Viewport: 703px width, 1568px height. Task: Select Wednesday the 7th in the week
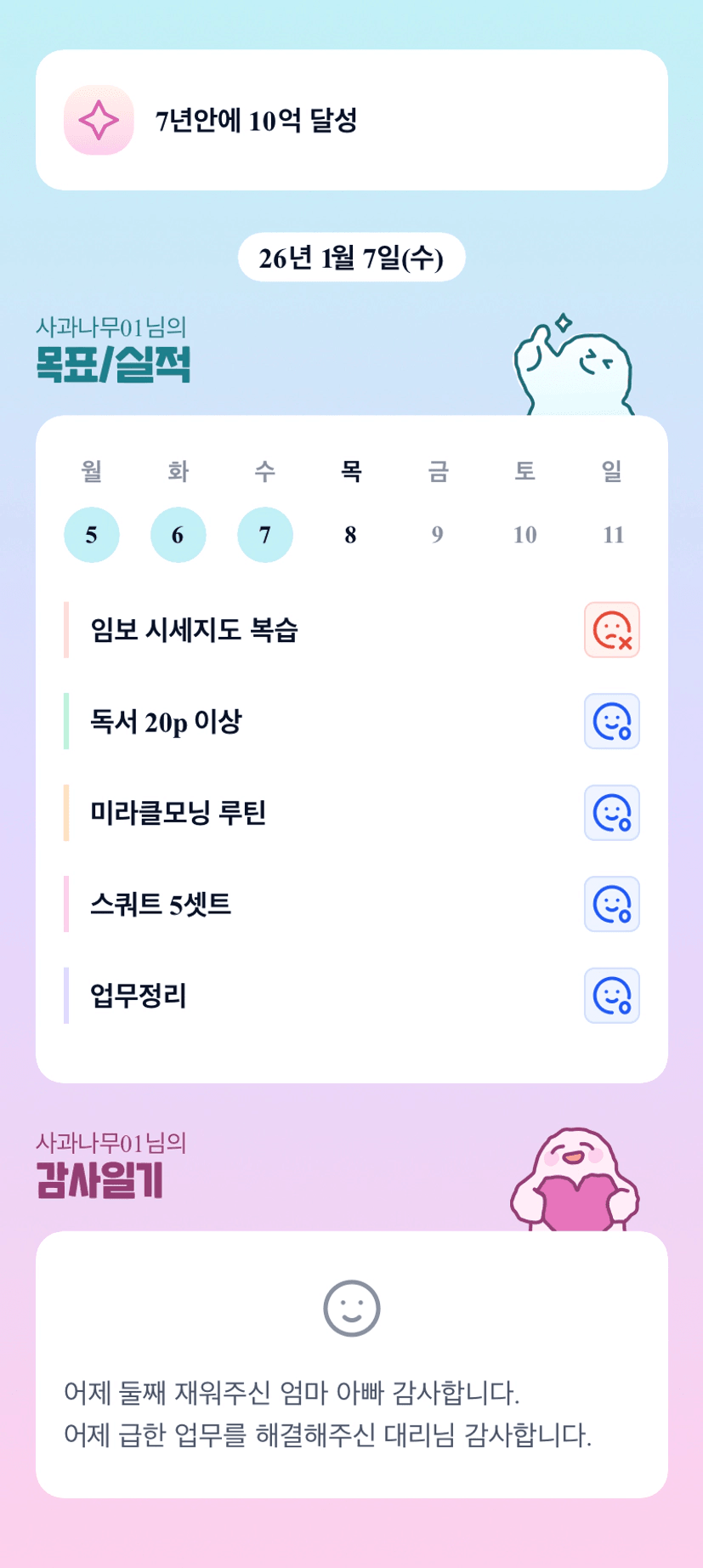[x=265, y=535]
